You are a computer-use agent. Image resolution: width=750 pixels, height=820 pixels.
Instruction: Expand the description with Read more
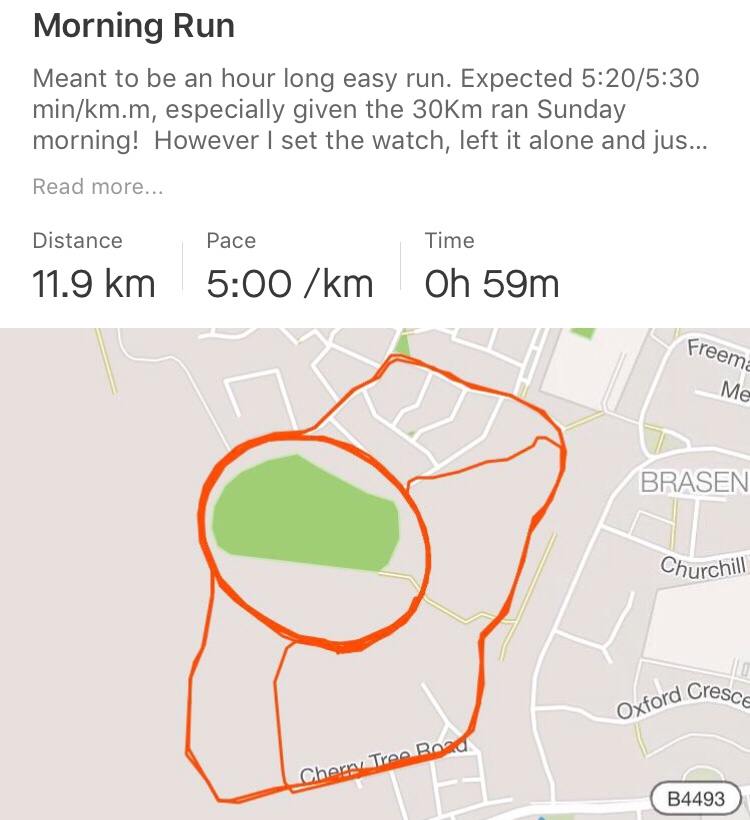[x=98, y=187]
